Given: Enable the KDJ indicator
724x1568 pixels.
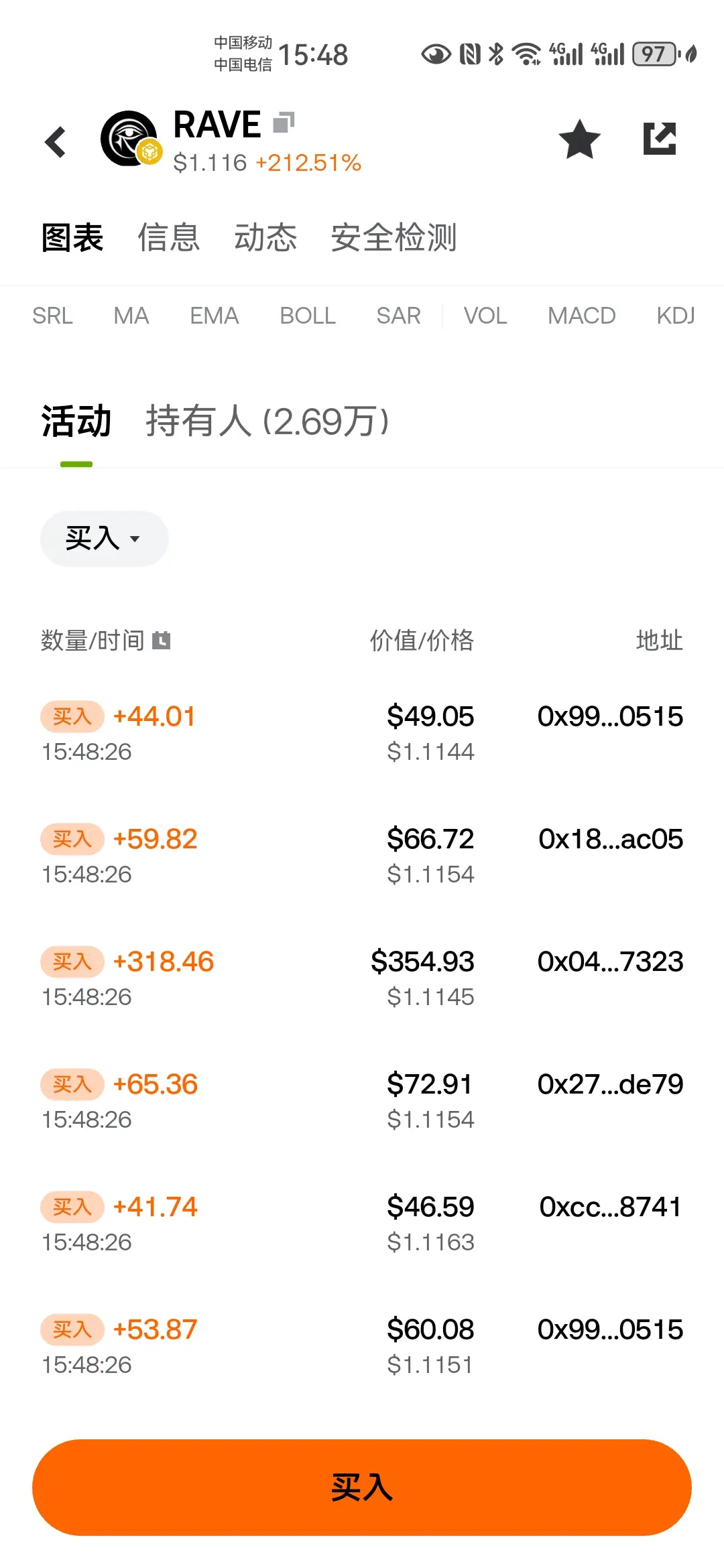Looking at the screenshot, I should pyautogui.click(x=675, y=316).
